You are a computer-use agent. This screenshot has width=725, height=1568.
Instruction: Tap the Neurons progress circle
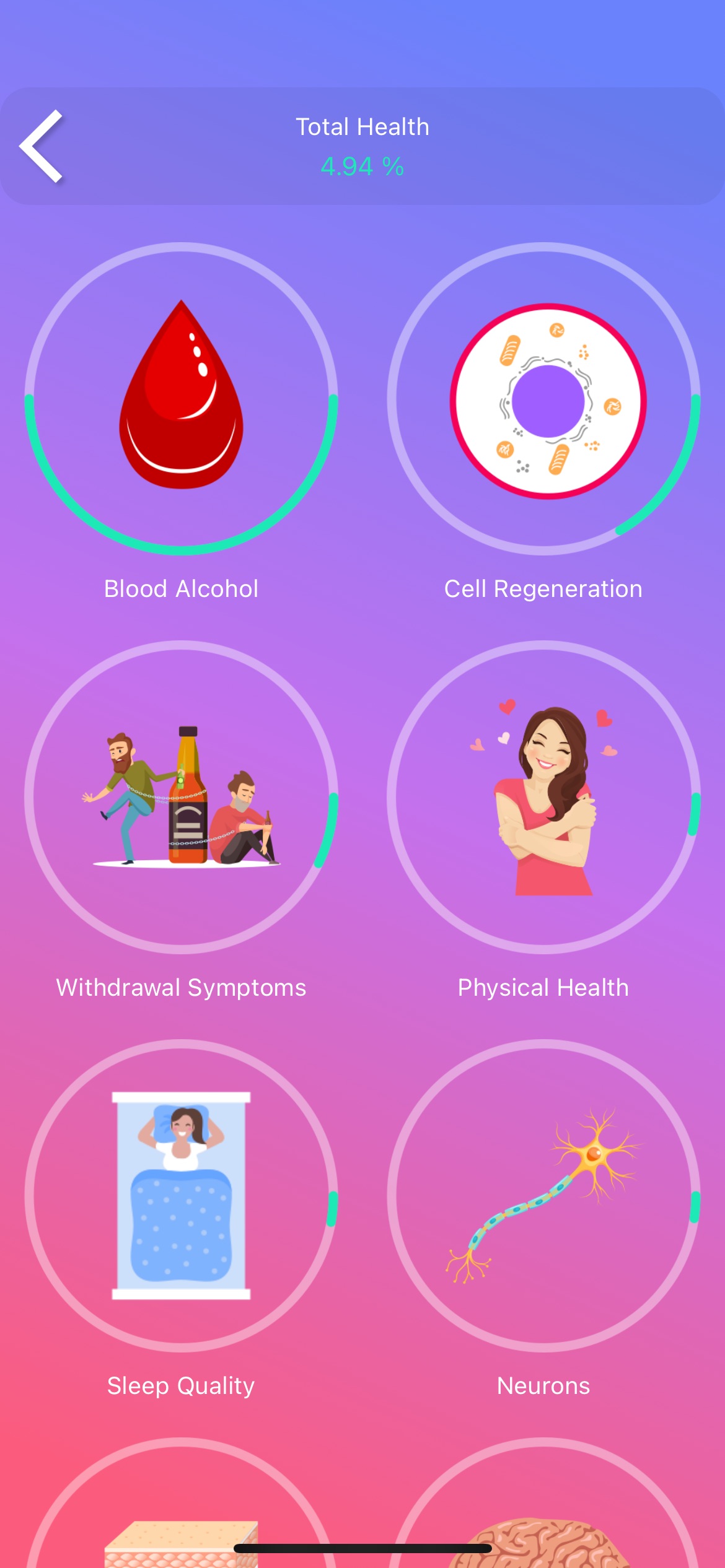point(543,1195)
